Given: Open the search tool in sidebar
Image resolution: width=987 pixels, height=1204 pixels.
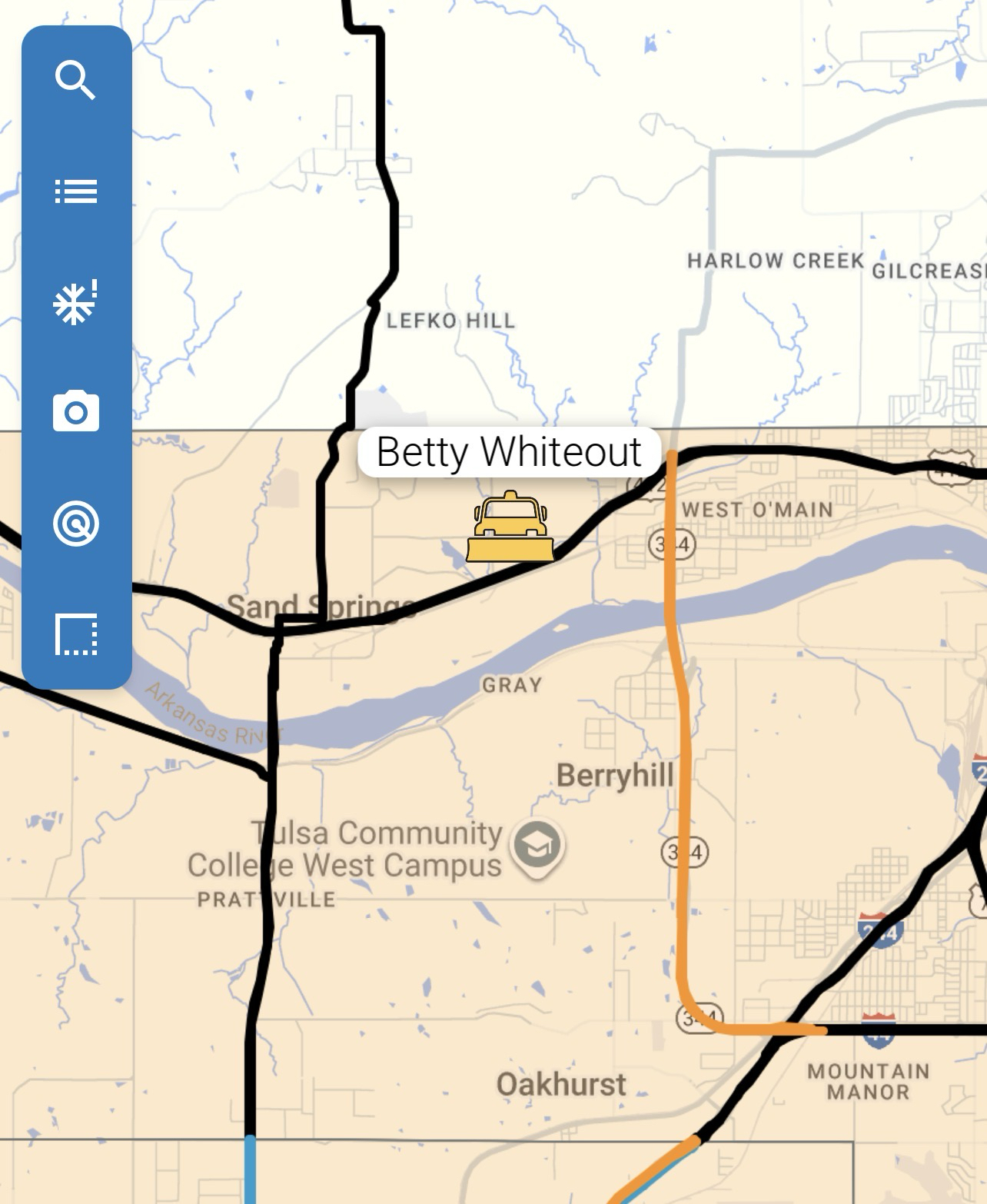Looking at the screenshot, I should coord(75,81).
